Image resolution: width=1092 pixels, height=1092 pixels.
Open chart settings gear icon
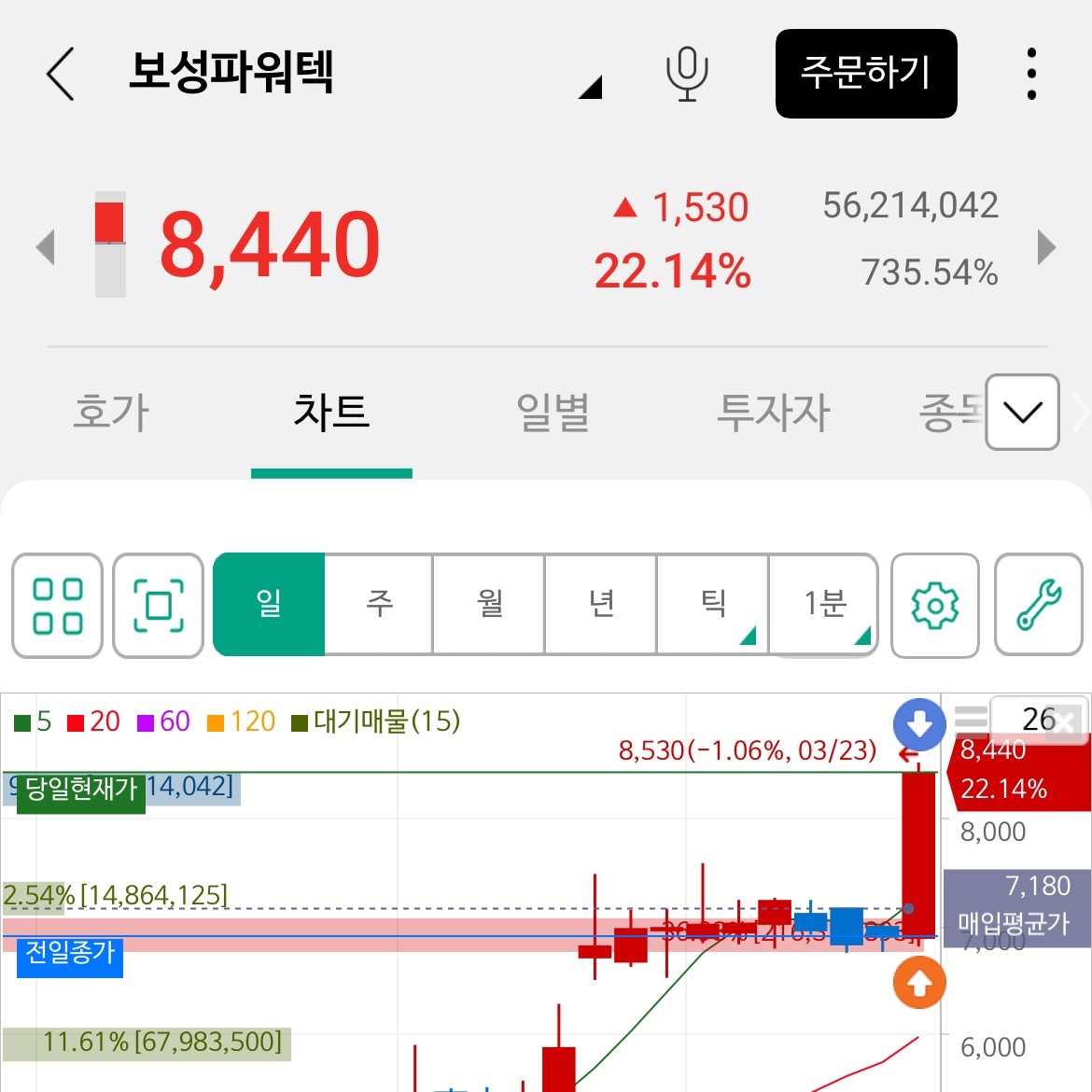(x=934, y=605)
